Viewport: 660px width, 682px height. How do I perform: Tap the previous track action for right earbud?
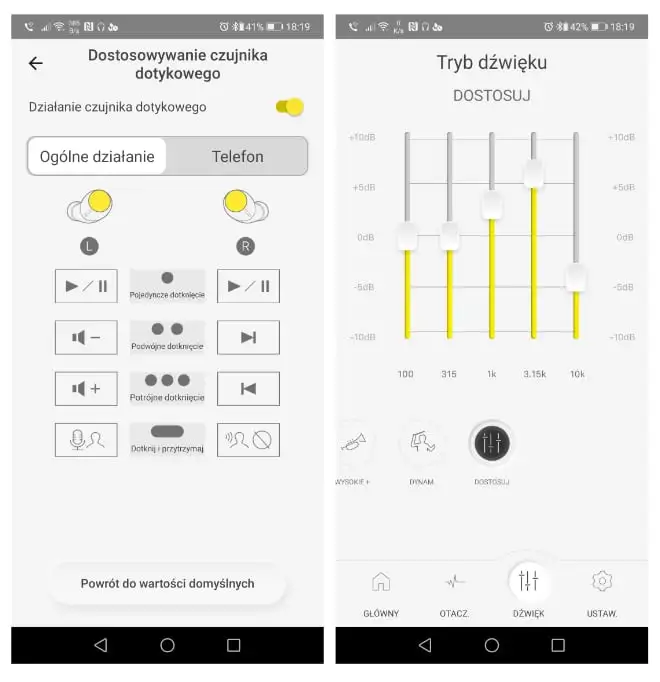coord(248,388)
